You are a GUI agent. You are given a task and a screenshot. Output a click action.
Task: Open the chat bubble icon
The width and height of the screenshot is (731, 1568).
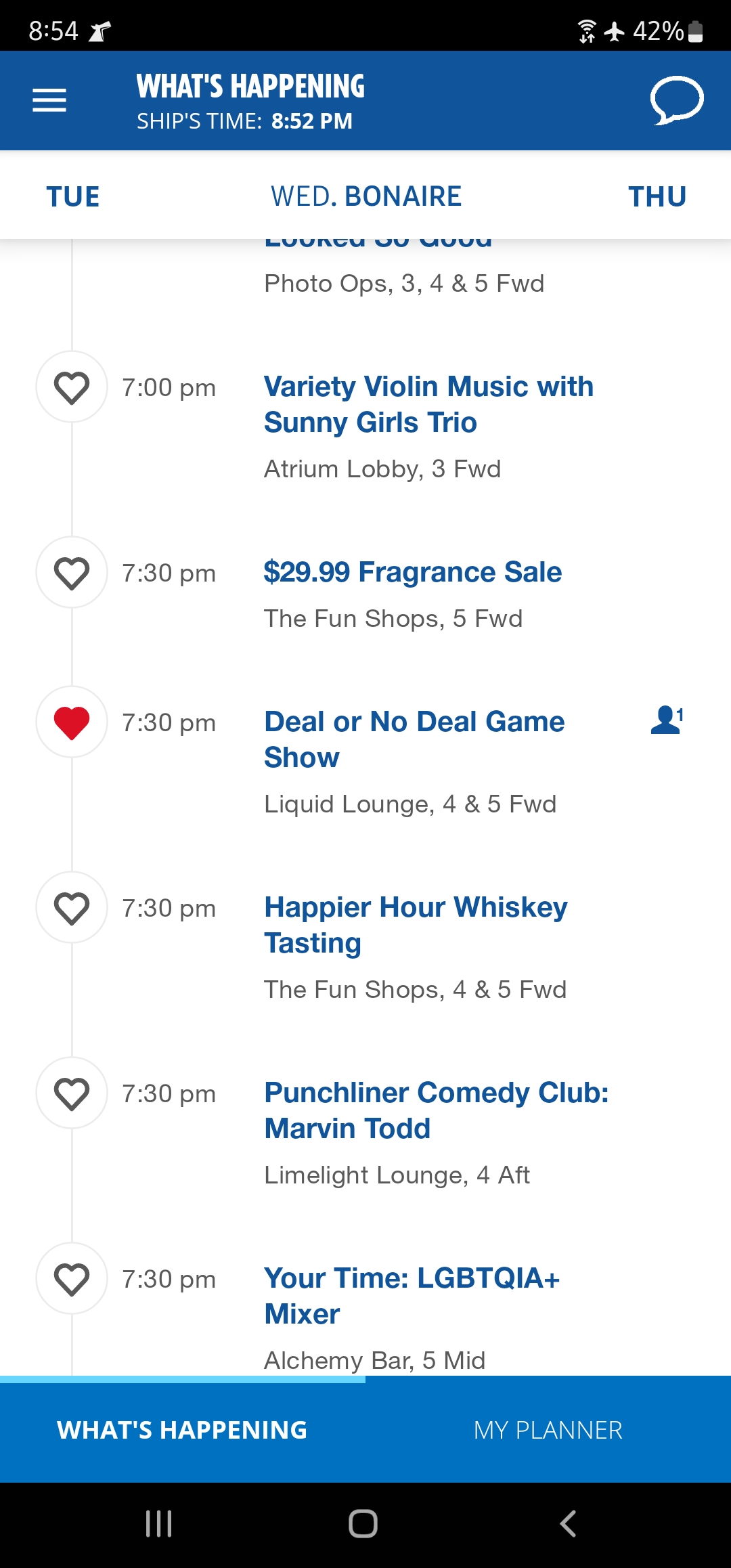676,100
